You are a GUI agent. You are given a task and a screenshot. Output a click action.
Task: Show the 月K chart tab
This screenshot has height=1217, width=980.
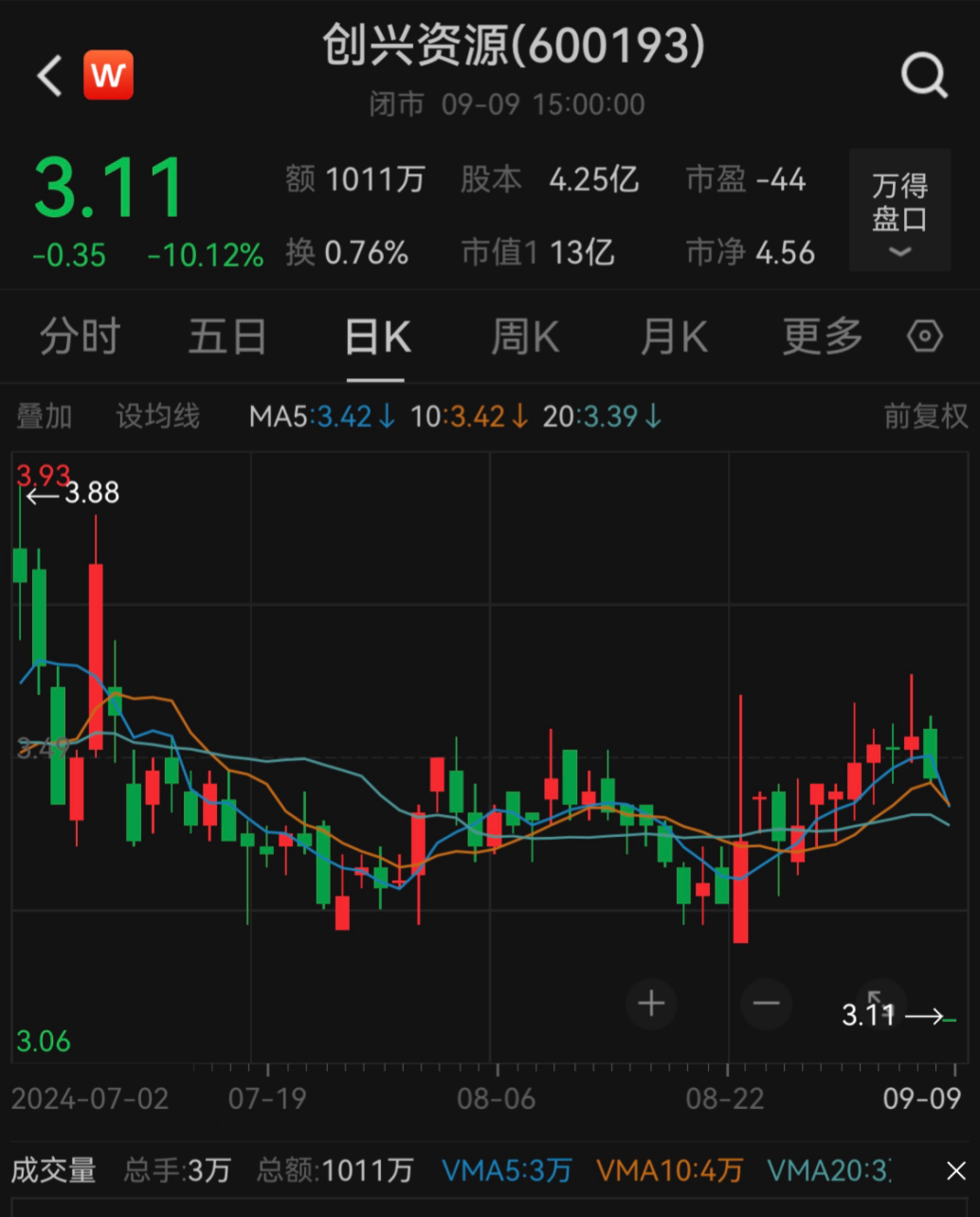pos(674,337)
